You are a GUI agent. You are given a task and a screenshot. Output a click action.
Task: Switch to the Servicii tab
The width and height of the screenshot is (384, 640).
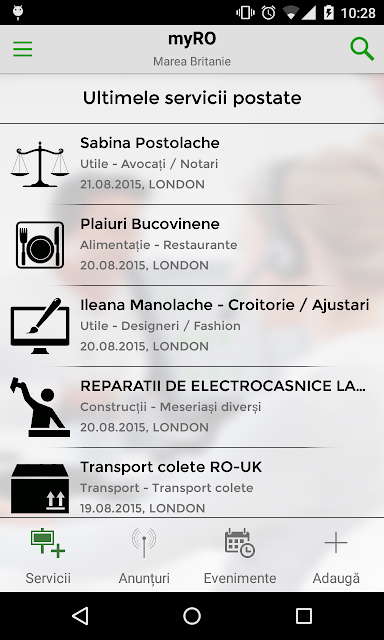tap(48, 556)
